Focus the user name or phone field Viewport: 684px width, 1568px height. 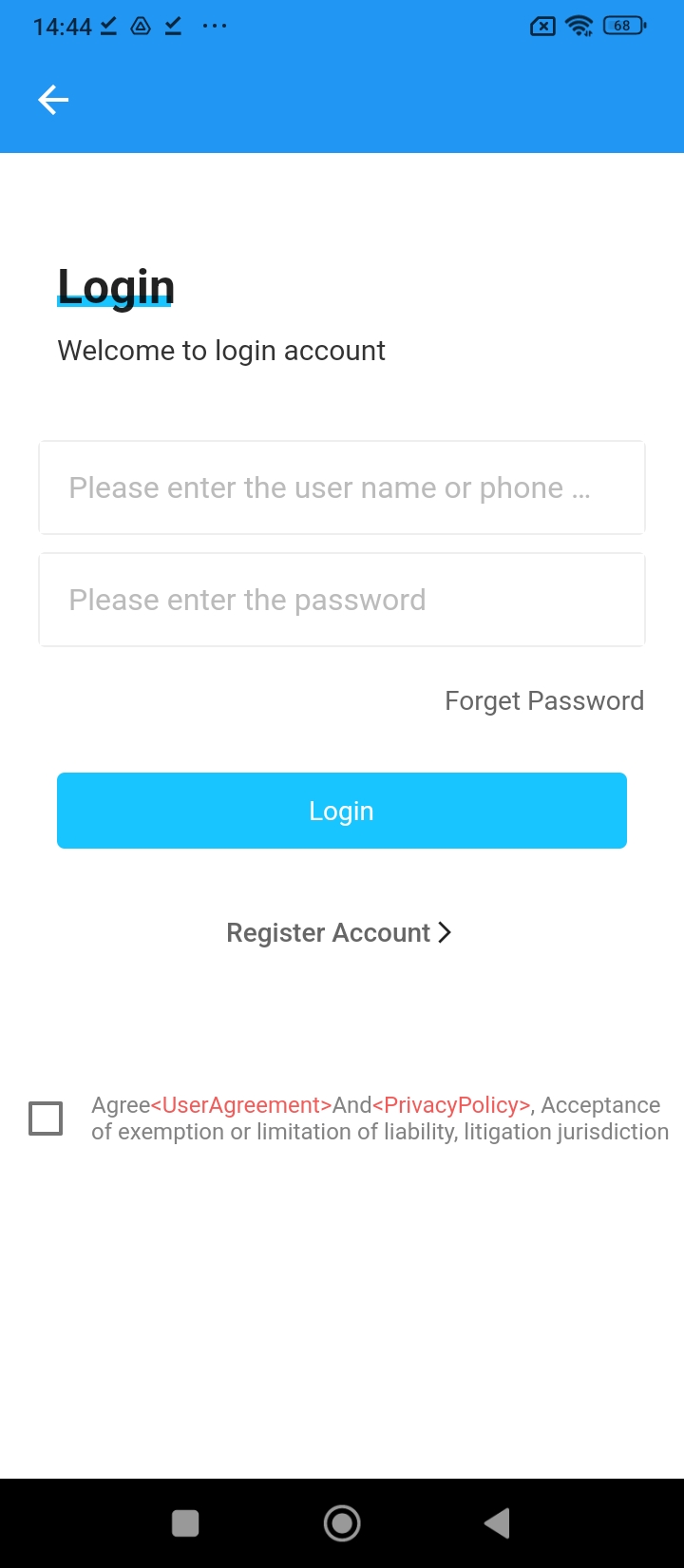coord(342,488)
